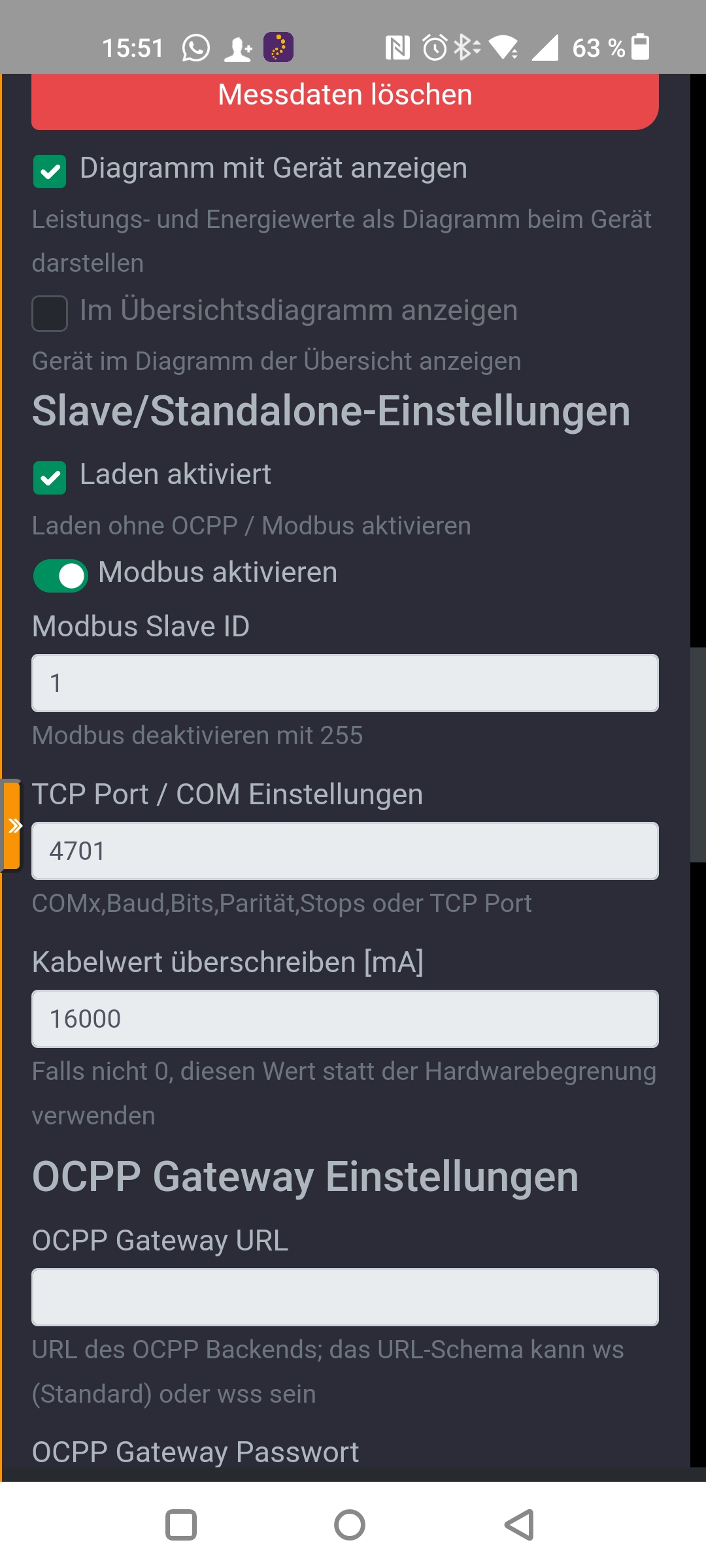Viewport: 706px width, 1568px height.
Task: Tap the OCPP Gateway URL field
Action: 345,1297
